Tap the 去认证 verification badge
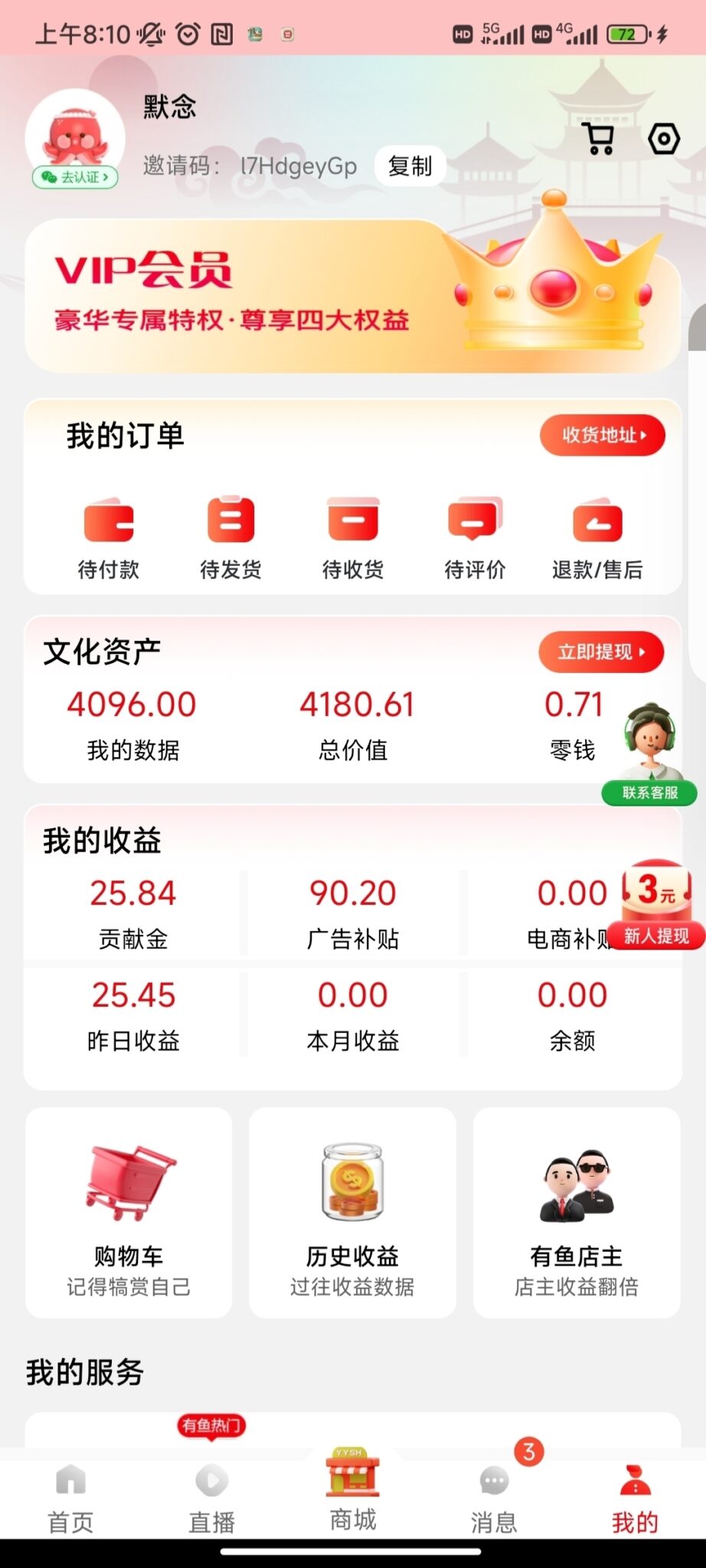 click(75, 178)
